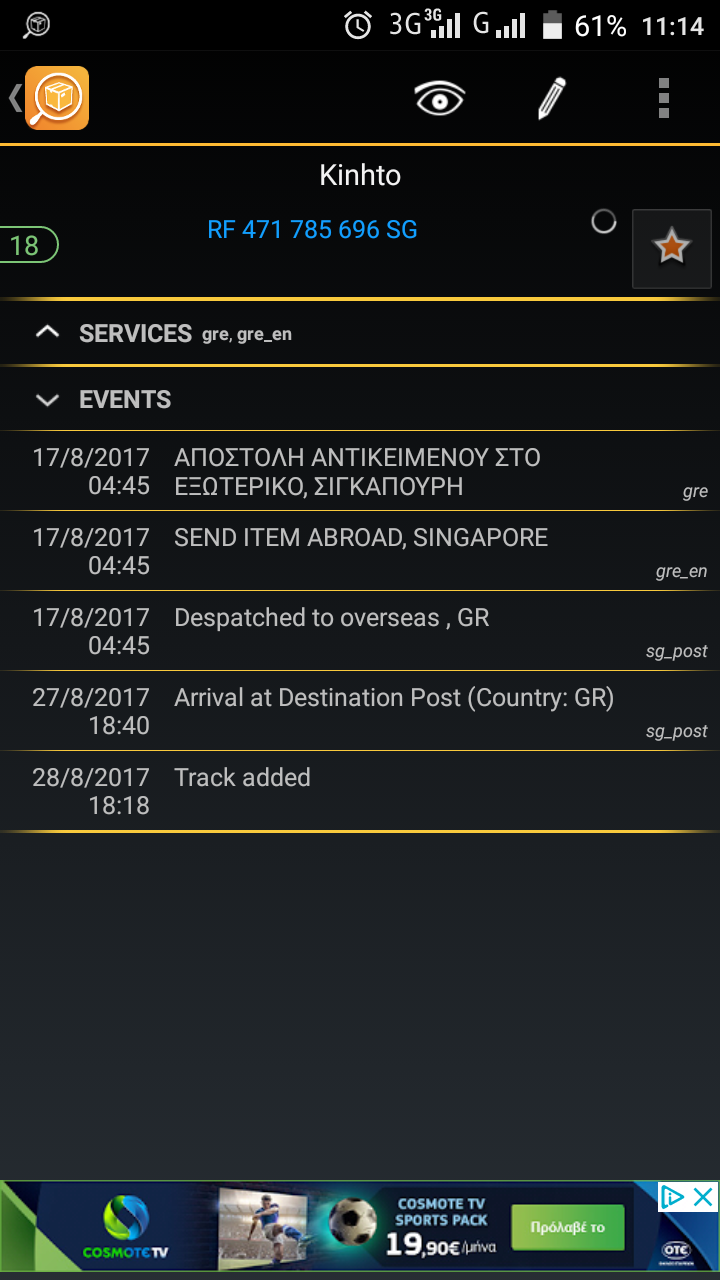Viewport: 720px width, 1280px height.
Task: Select the Despatched to overseas, GR event
Action: 360,631
